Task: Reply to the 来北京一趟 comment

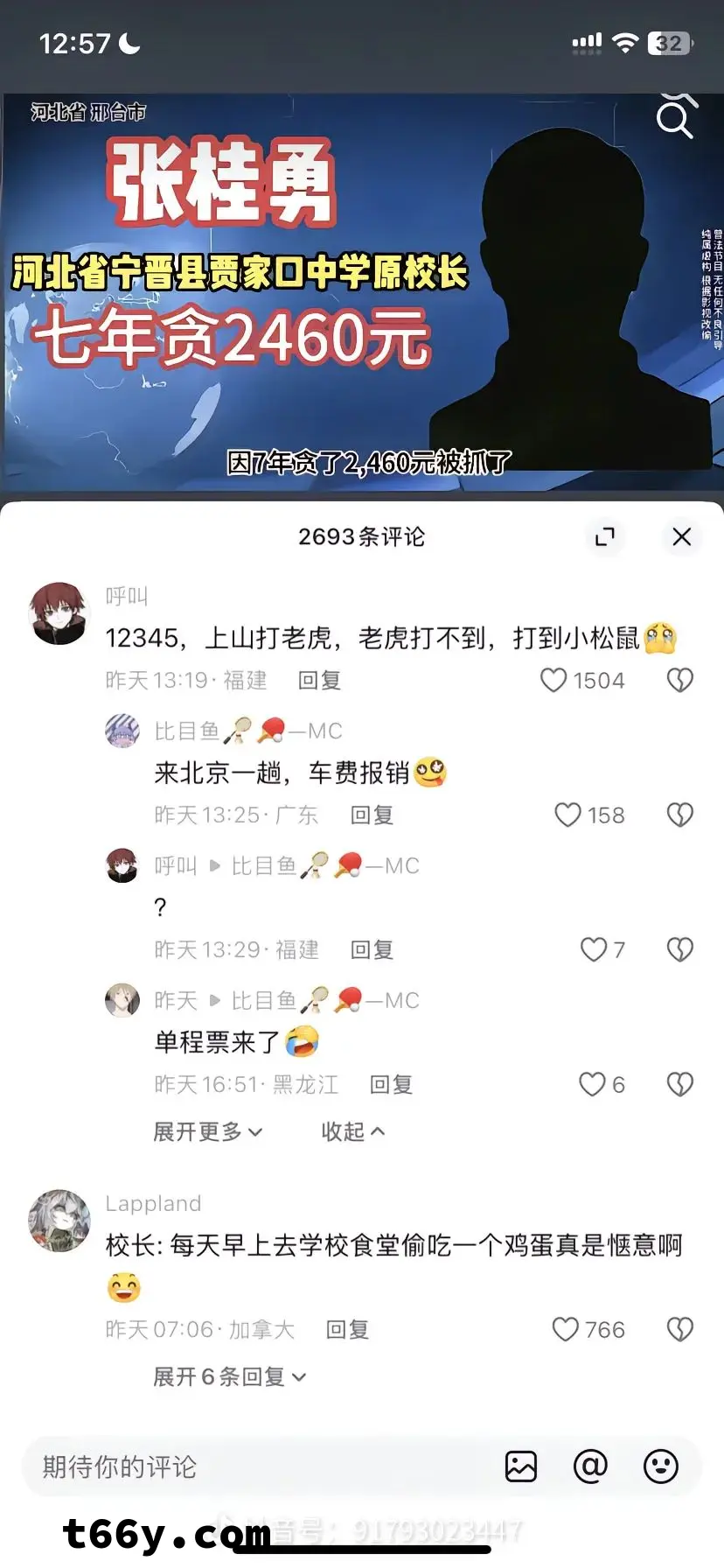Action: [372, 815]
